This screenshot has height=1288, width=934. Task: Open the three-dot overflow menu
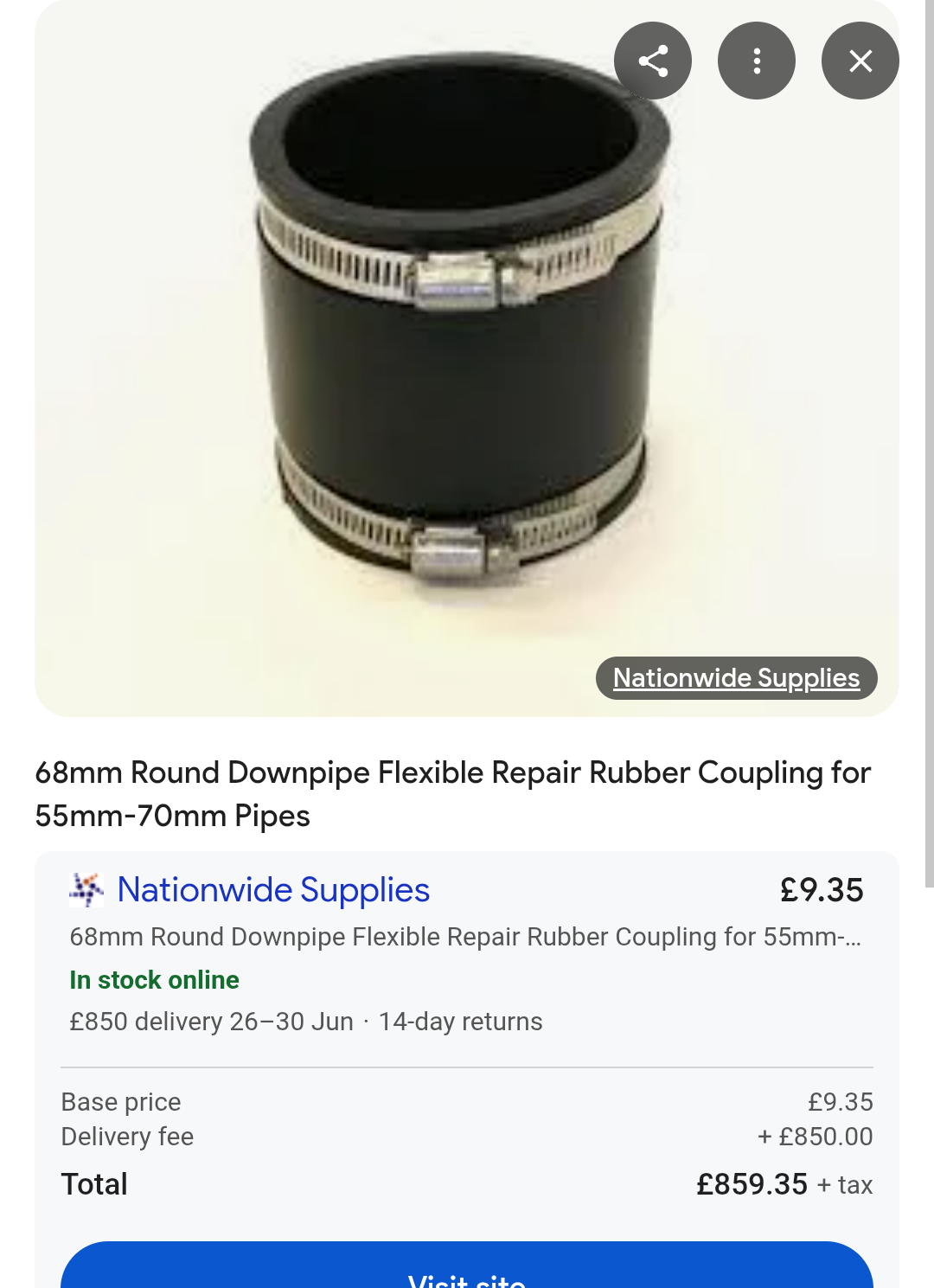tap(757, 61)
